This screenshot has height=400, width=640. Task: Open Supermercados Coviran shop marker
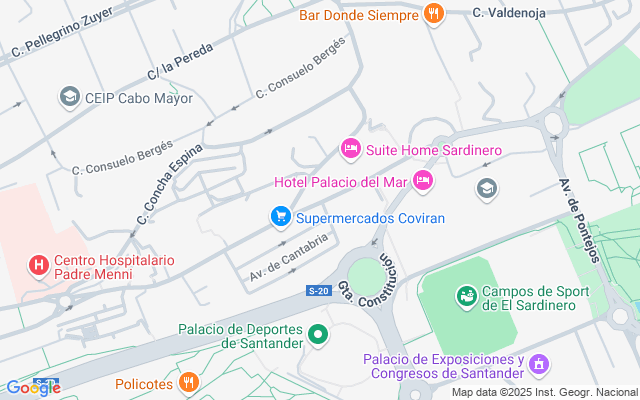pos(281,216)
